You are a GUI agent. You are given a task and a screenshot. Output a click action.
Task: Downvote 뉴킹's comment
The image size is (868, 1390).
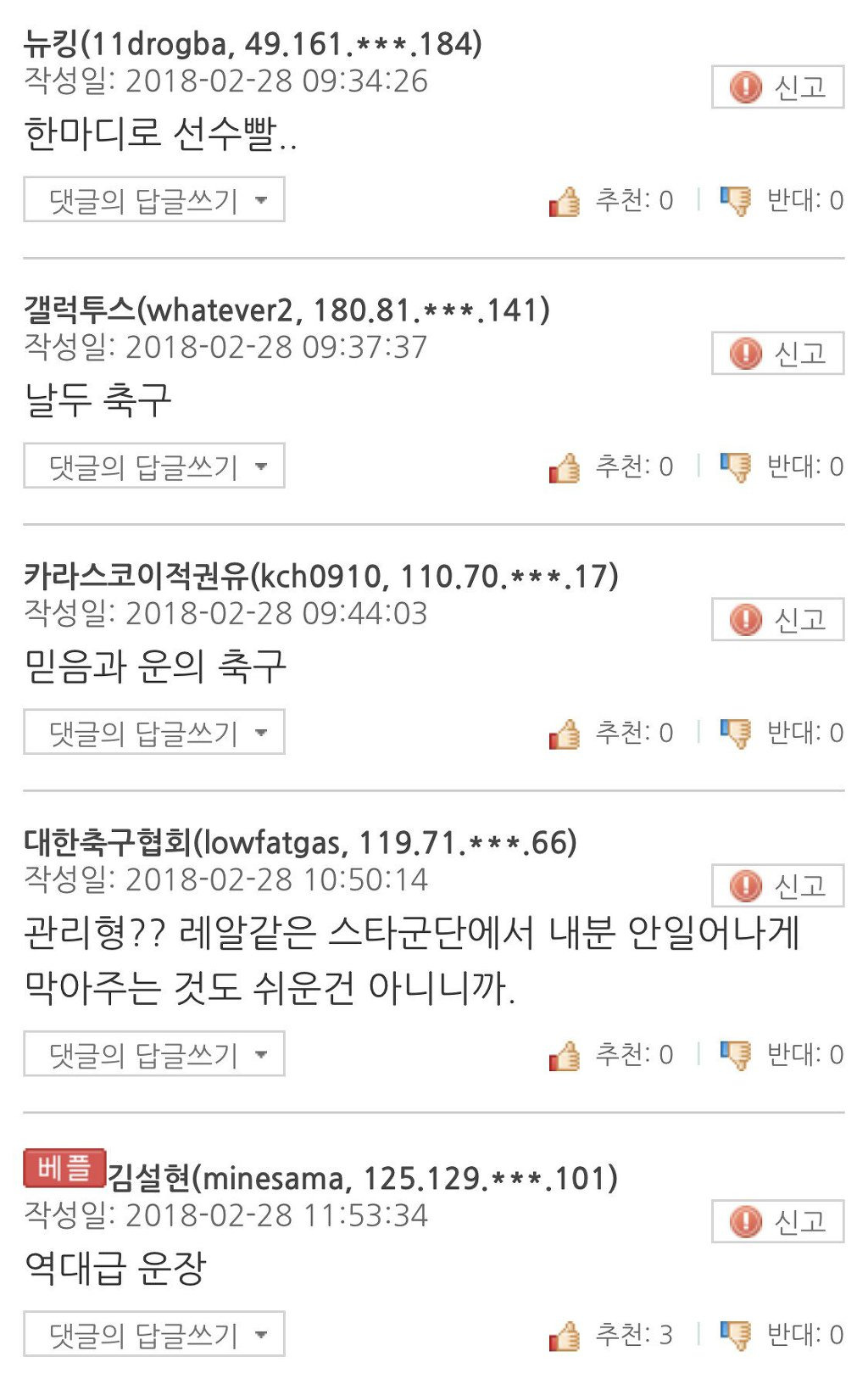[782, 201]
